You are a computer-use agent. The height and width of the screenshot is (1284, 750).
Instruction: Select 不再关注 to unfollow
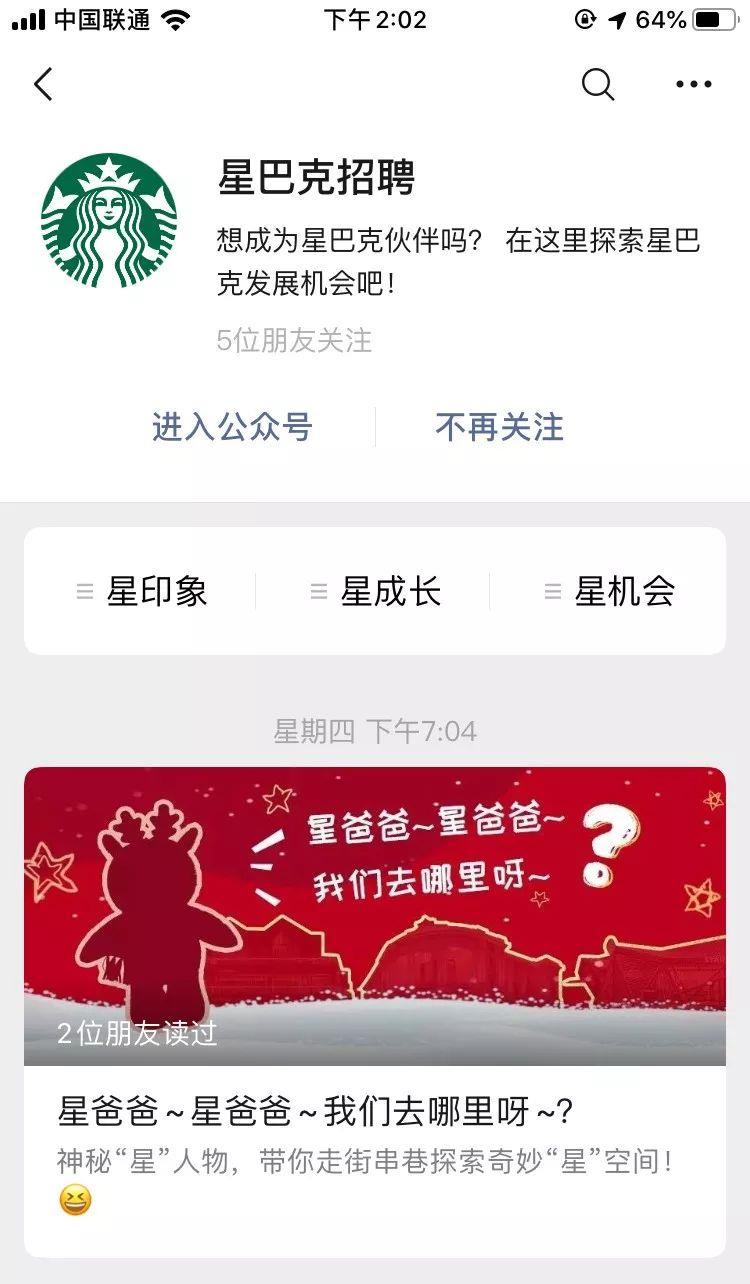tap(499, 427)
